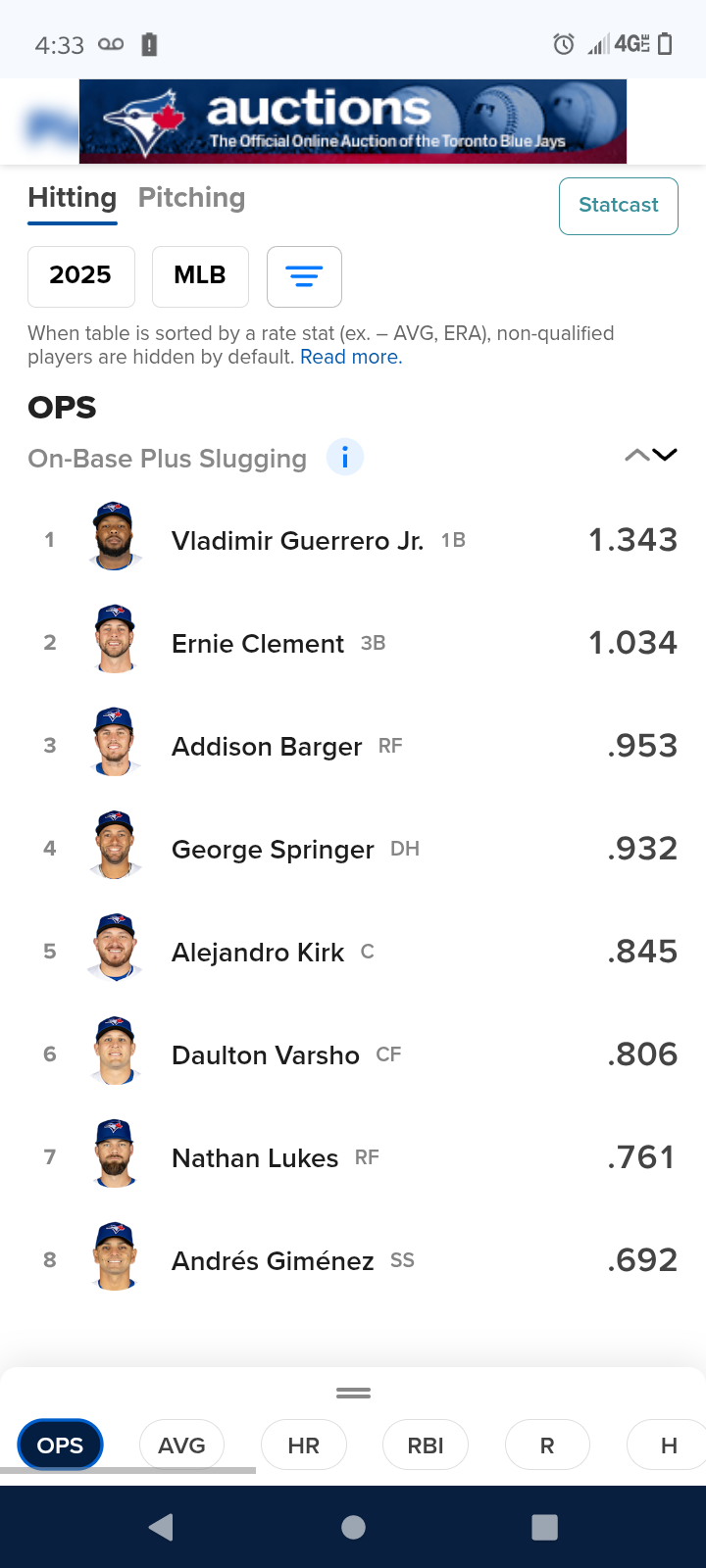The width and height of the screenshot is (706, 1568).
Task: Select the Hitting tab
Action: pyautogui.click(x=73, y=198)
